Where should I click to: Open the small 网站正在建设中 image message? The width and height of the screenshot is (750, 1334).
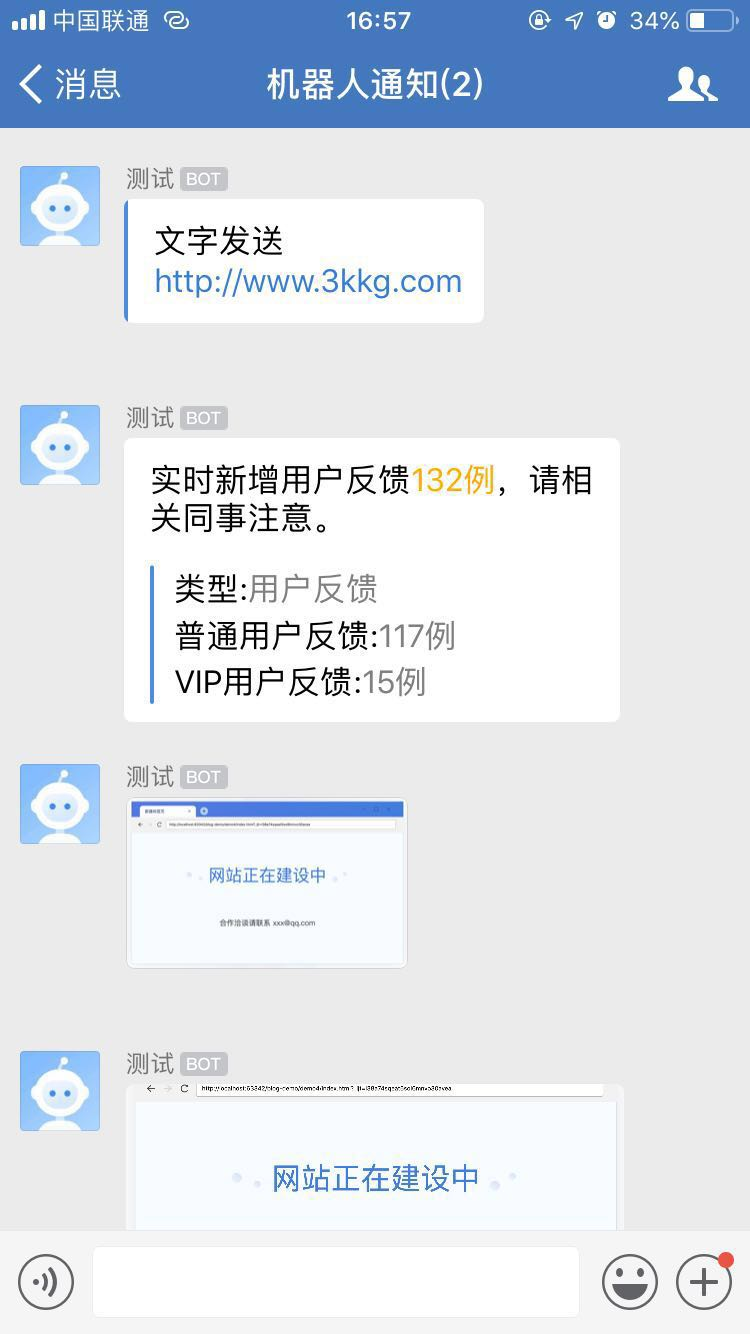click(267, 883)
